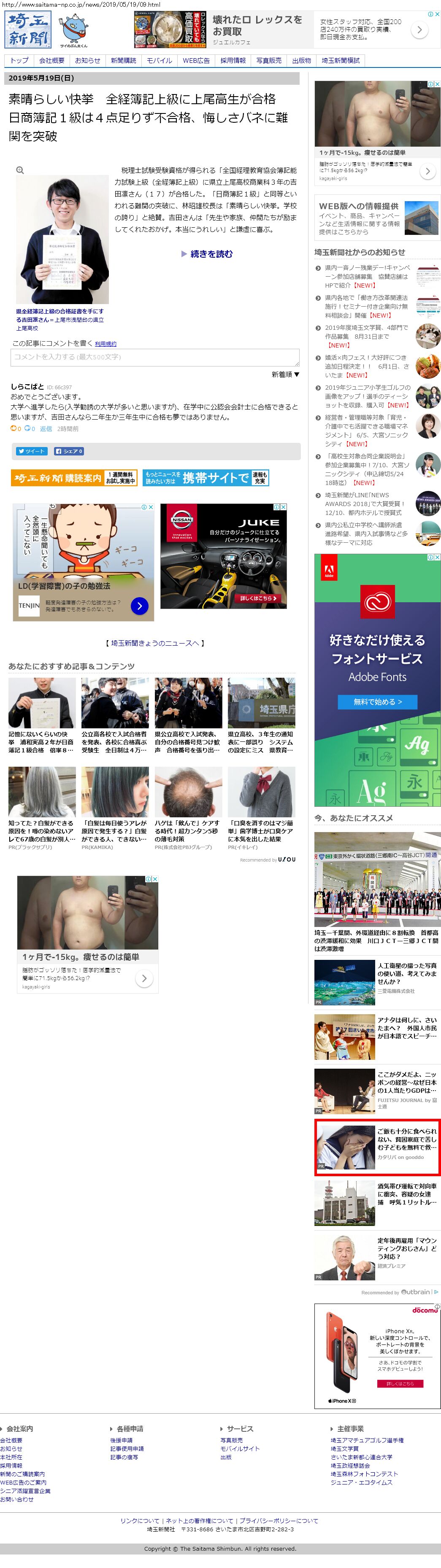441x1568 pixels.
Task: Open the 埼玉新聞 購読案内 banner
Action: pos(74,478)
